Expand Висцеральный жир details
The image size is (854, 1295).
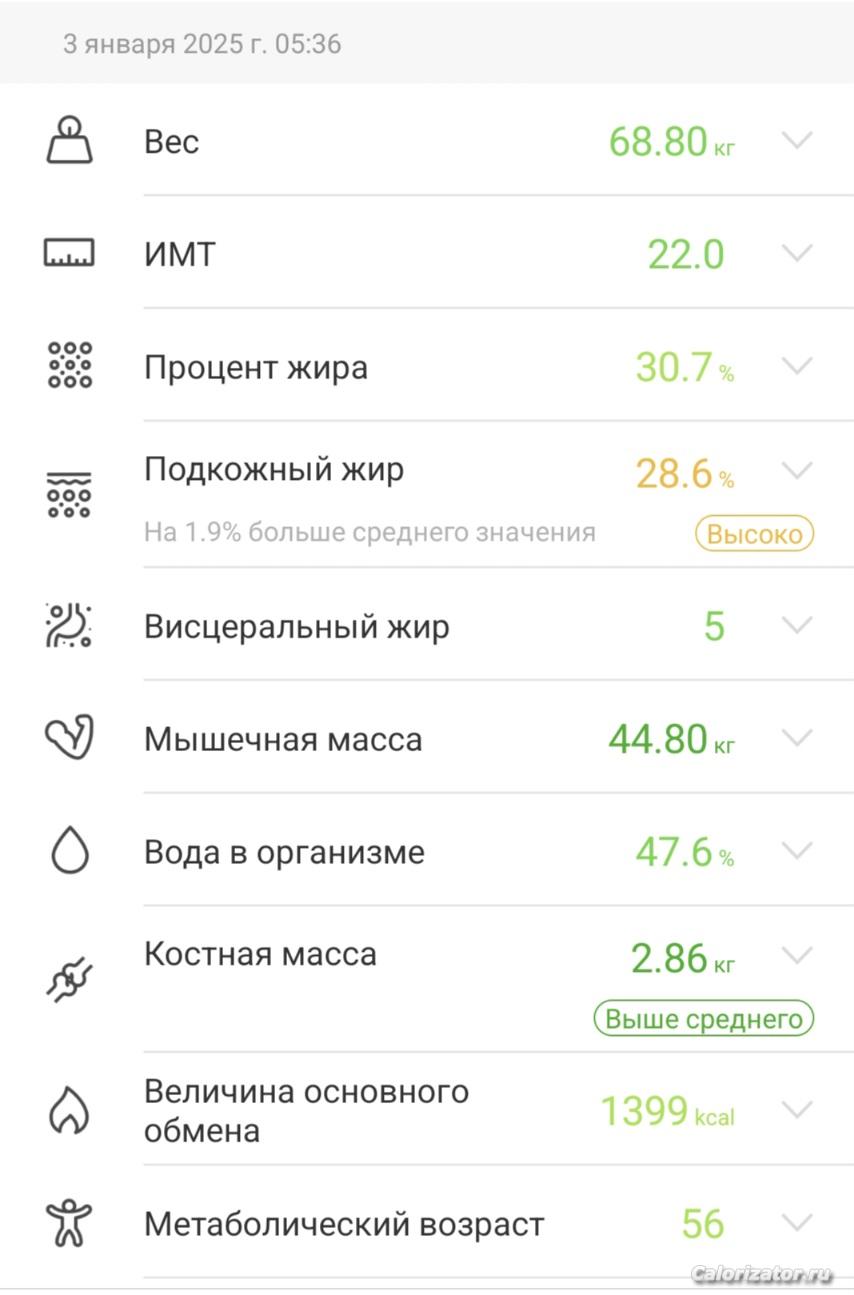pyautogui.click(x=796, y=627)
